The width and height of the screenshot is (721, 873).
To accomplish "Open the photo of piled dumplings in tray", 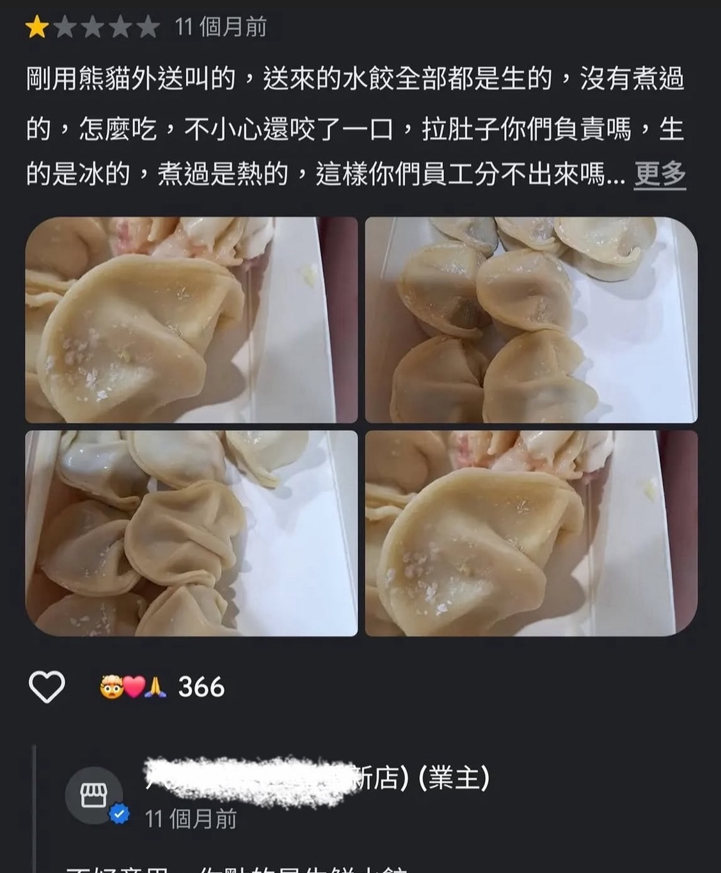I will pos(191,533).
